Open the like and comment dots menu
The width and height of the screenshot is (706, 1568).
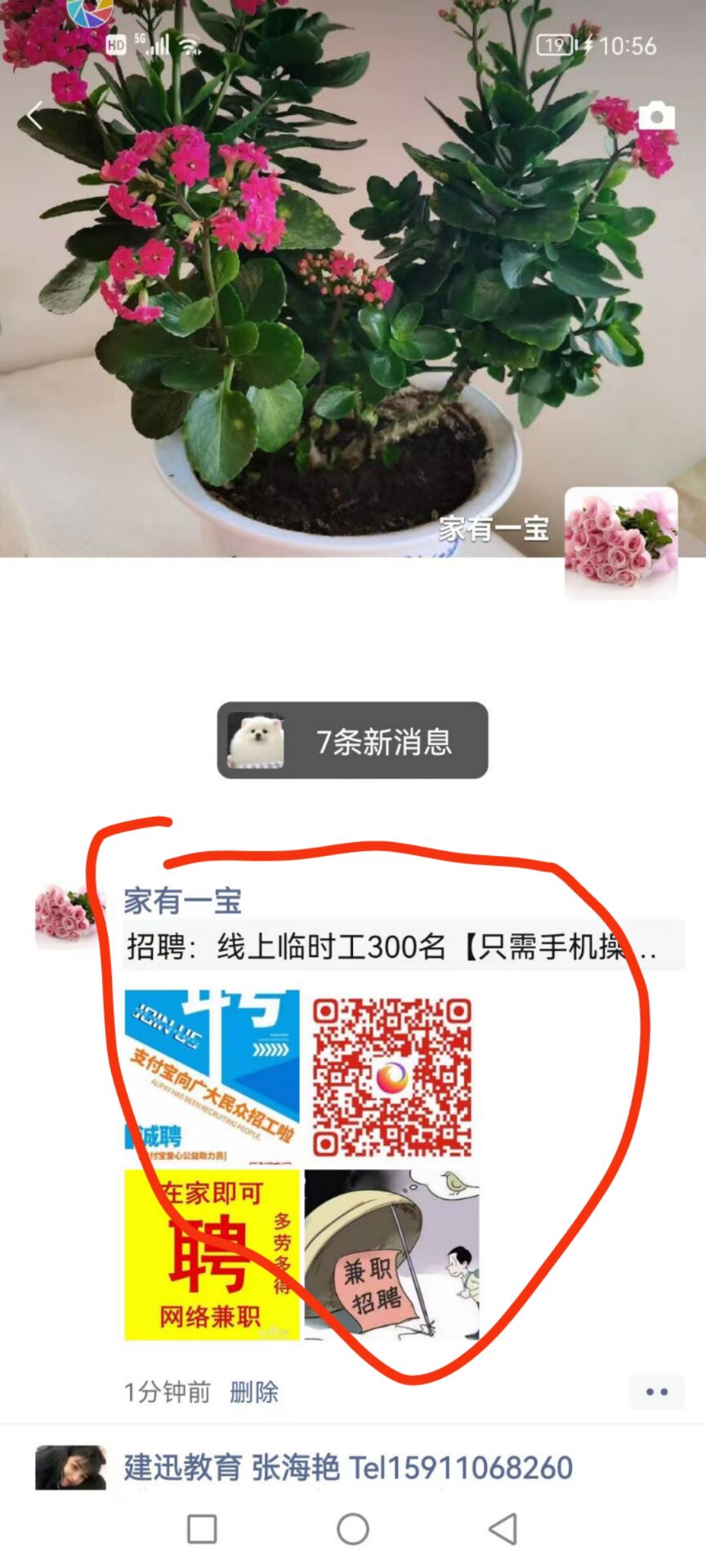[656, 1392]
